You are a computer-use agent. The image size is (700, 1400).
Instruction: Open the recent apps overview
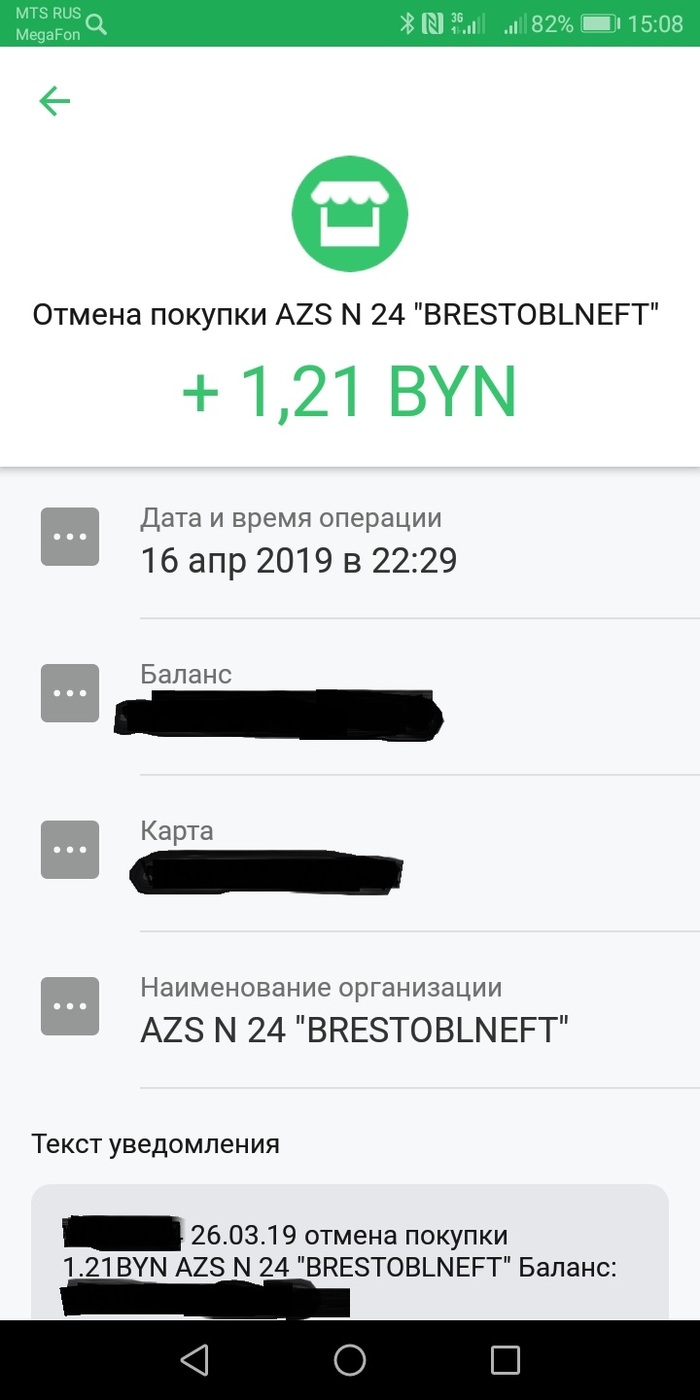(505, 1360)
